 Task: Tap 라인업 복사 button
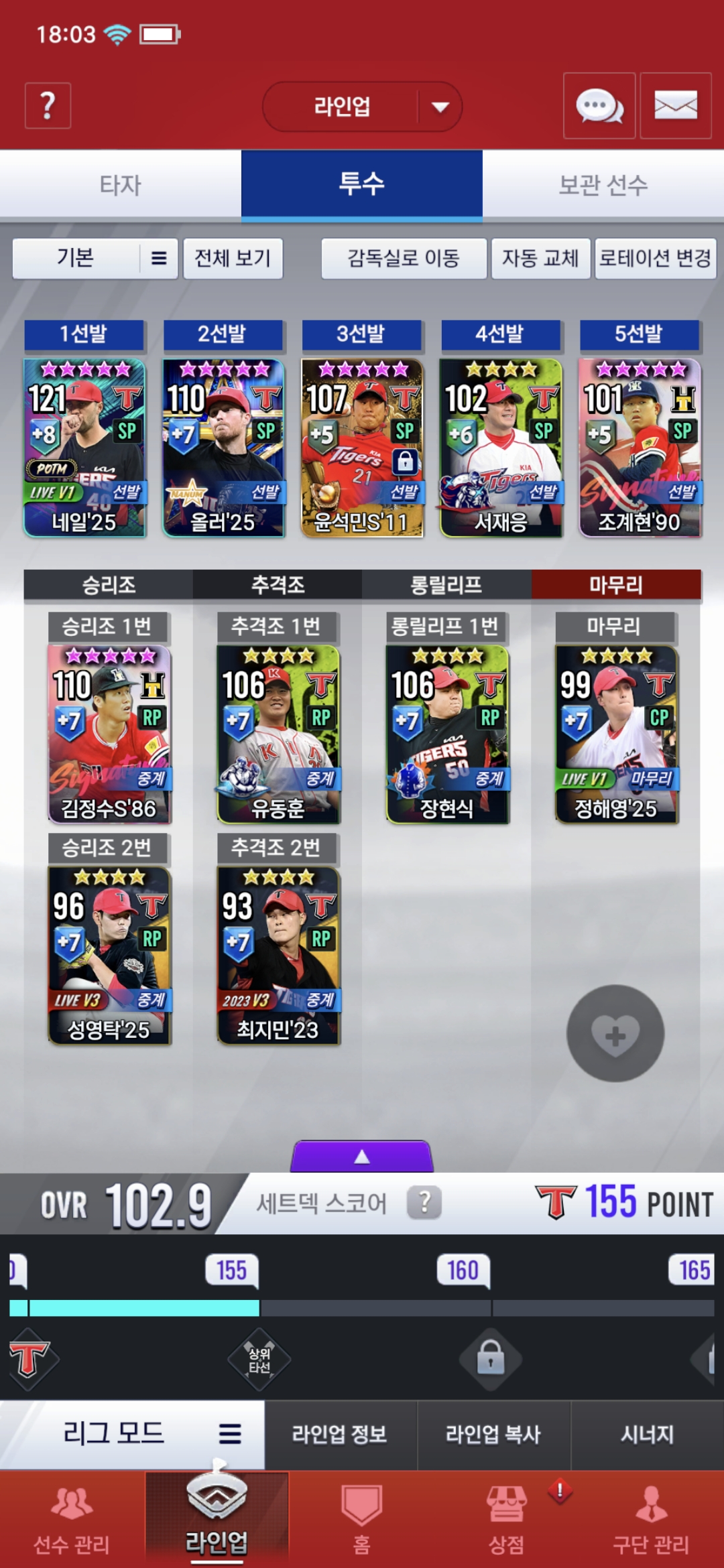coord(493,1434)
